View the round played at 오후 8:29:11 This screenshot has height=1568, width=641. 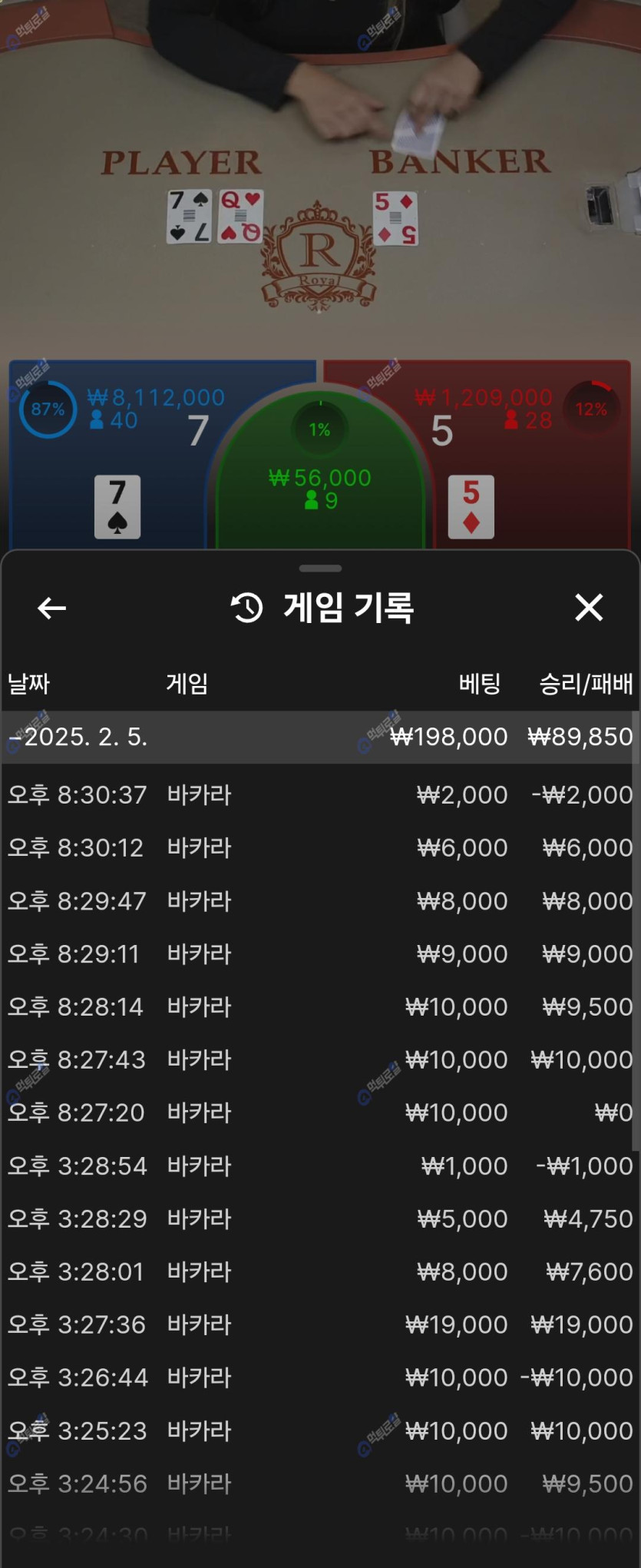[x=319, y=953]
